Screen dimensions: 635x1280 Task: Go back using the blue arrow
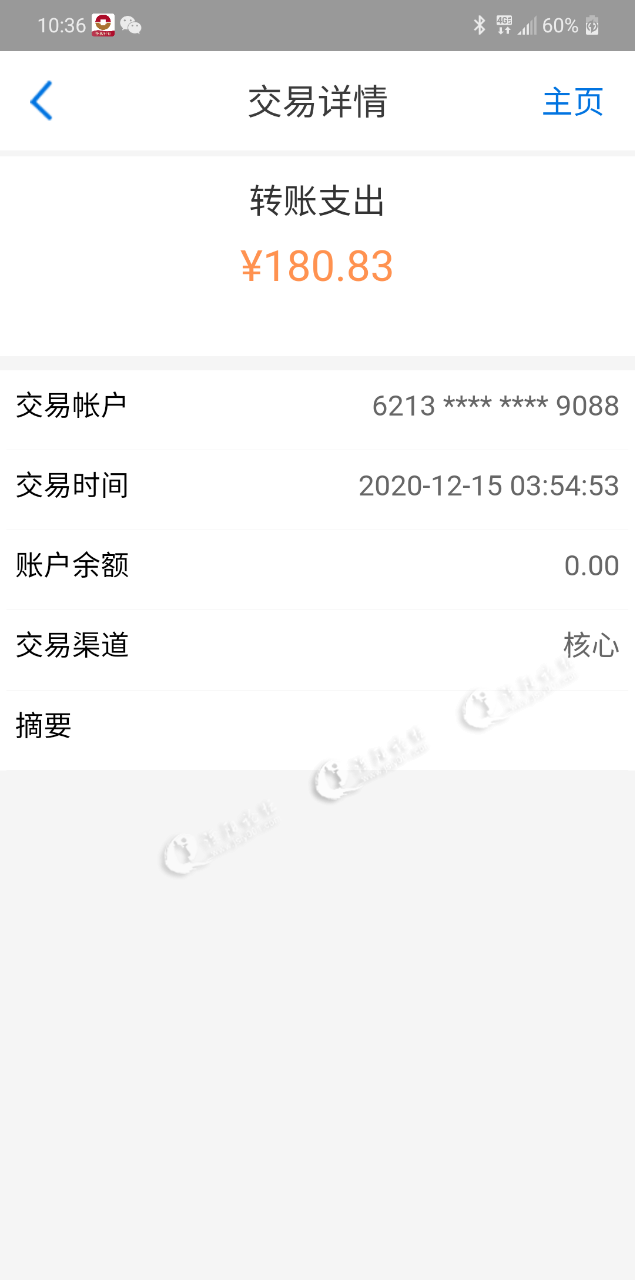tap(41, 101)
